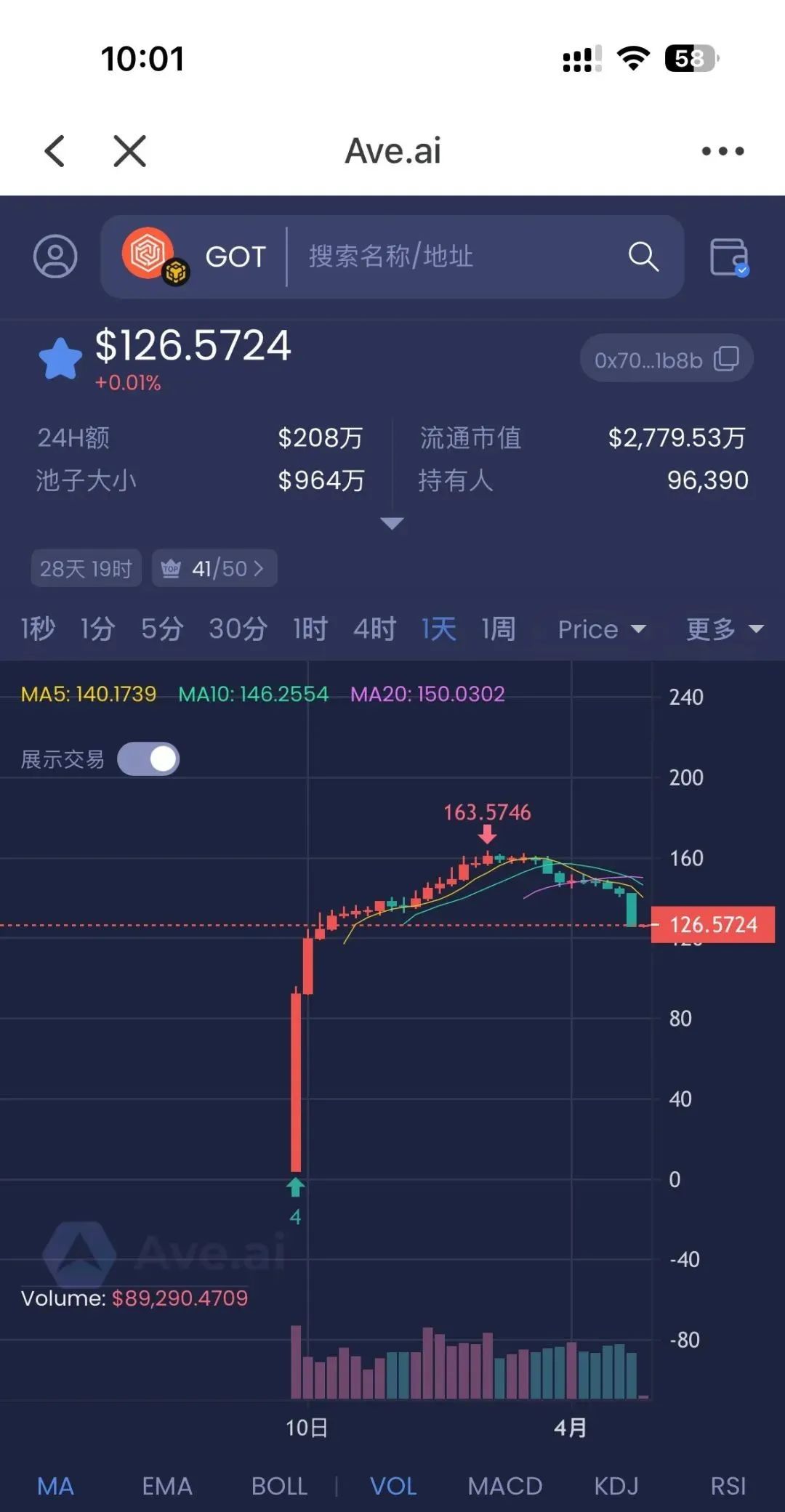This screenshot has width=785, height=1512.
Task: Open the 41/50 ranking badge
Action: [x=214, y=568]
